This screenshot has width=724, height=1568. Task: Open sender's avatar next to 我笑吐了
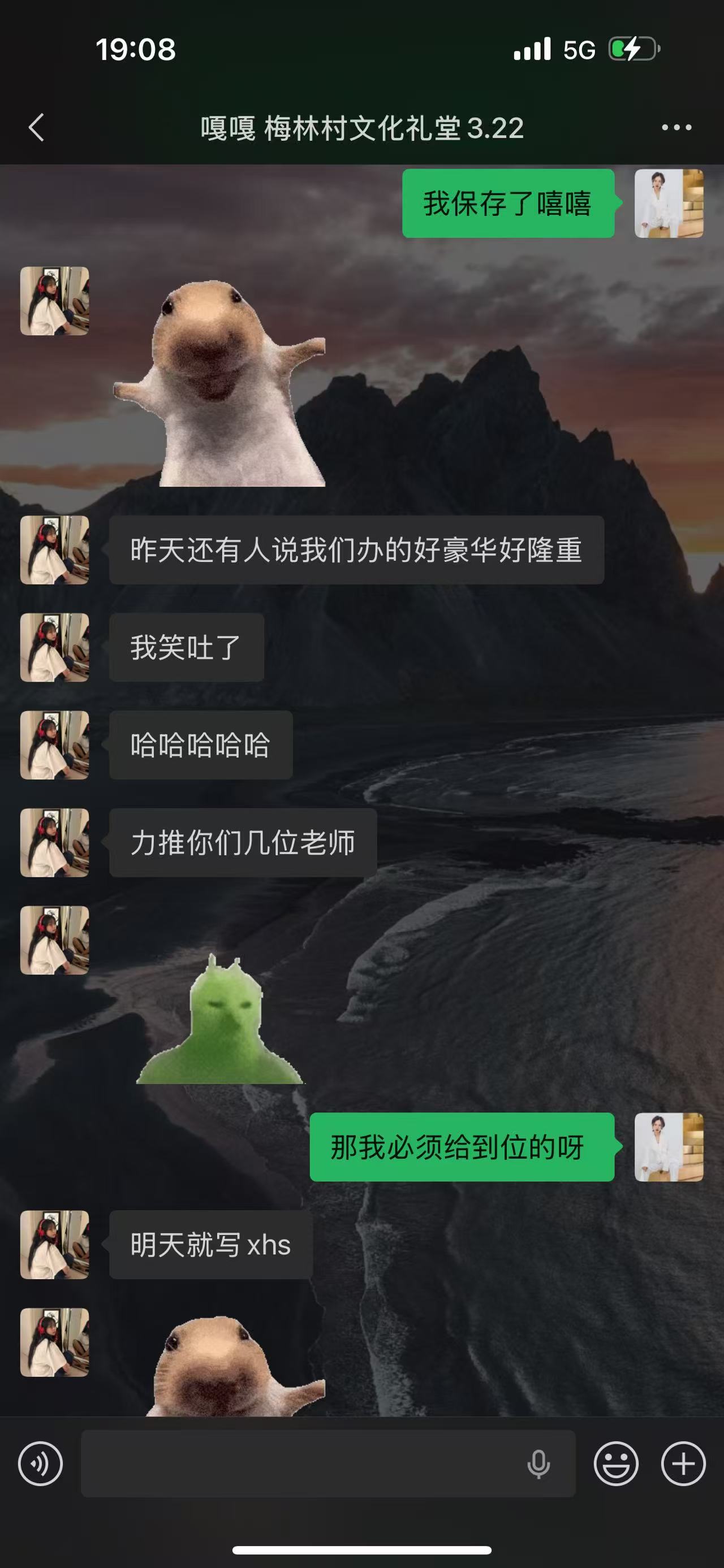(55, 647)
